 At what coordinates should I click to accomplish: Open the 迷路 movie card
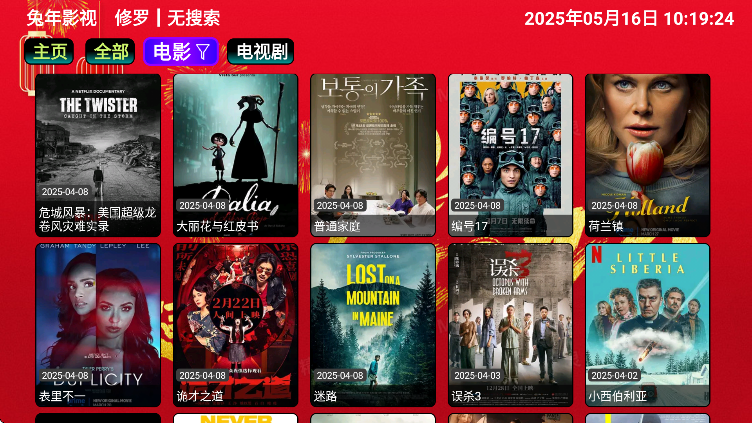373,324
